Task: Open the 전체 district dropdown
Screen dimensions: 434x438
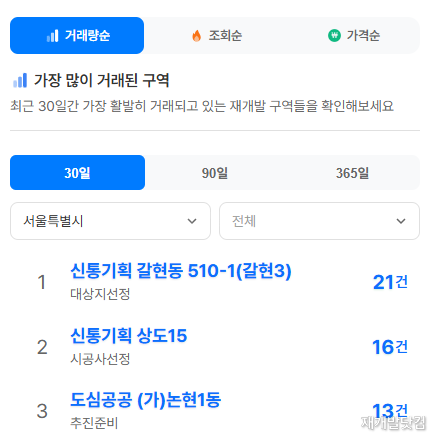Action: tap(319, 221)
